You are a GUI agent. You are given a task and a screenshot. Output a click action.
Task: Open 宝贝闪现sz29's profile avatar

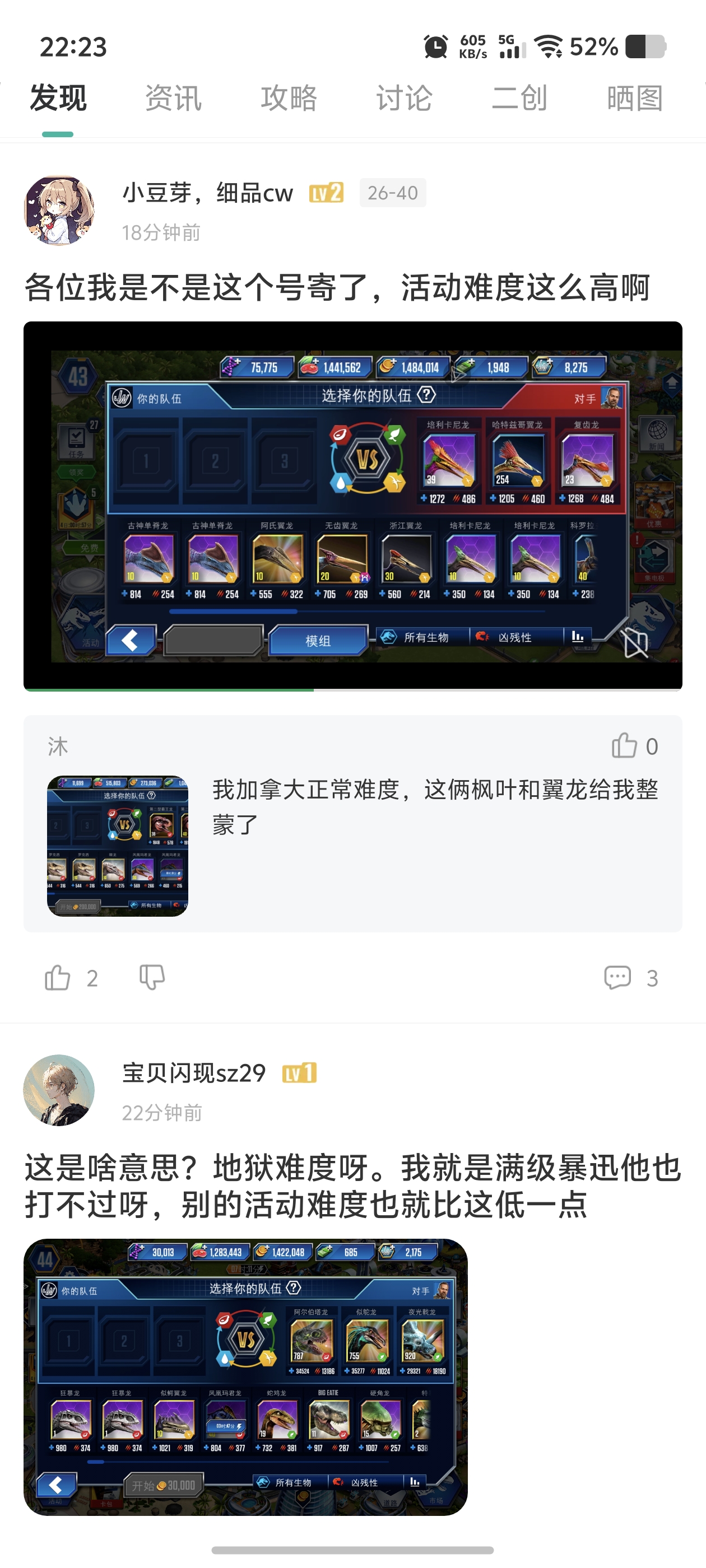(59, 1090)
